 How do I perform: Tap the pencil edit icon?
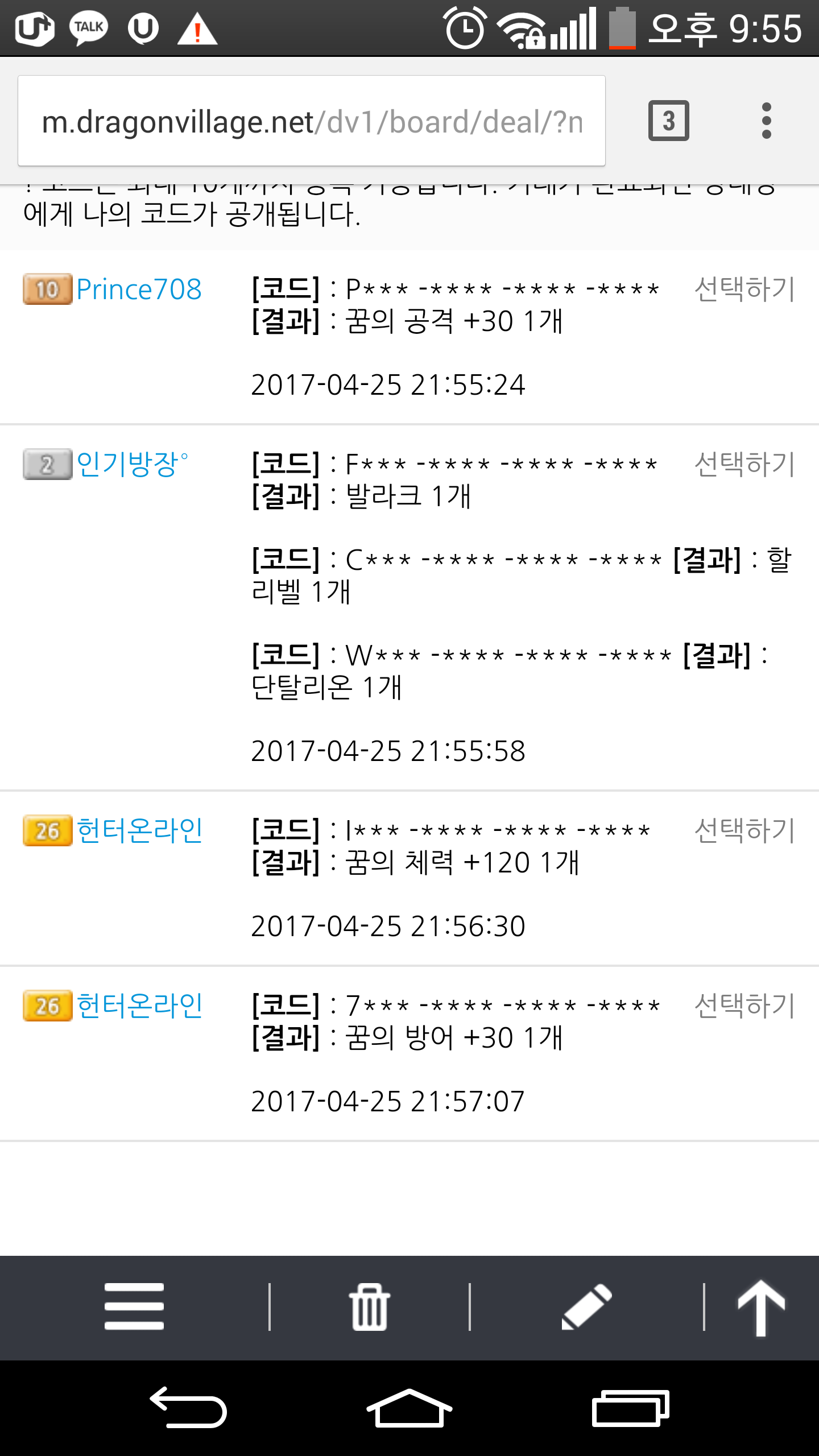(x=587, y=1306)
